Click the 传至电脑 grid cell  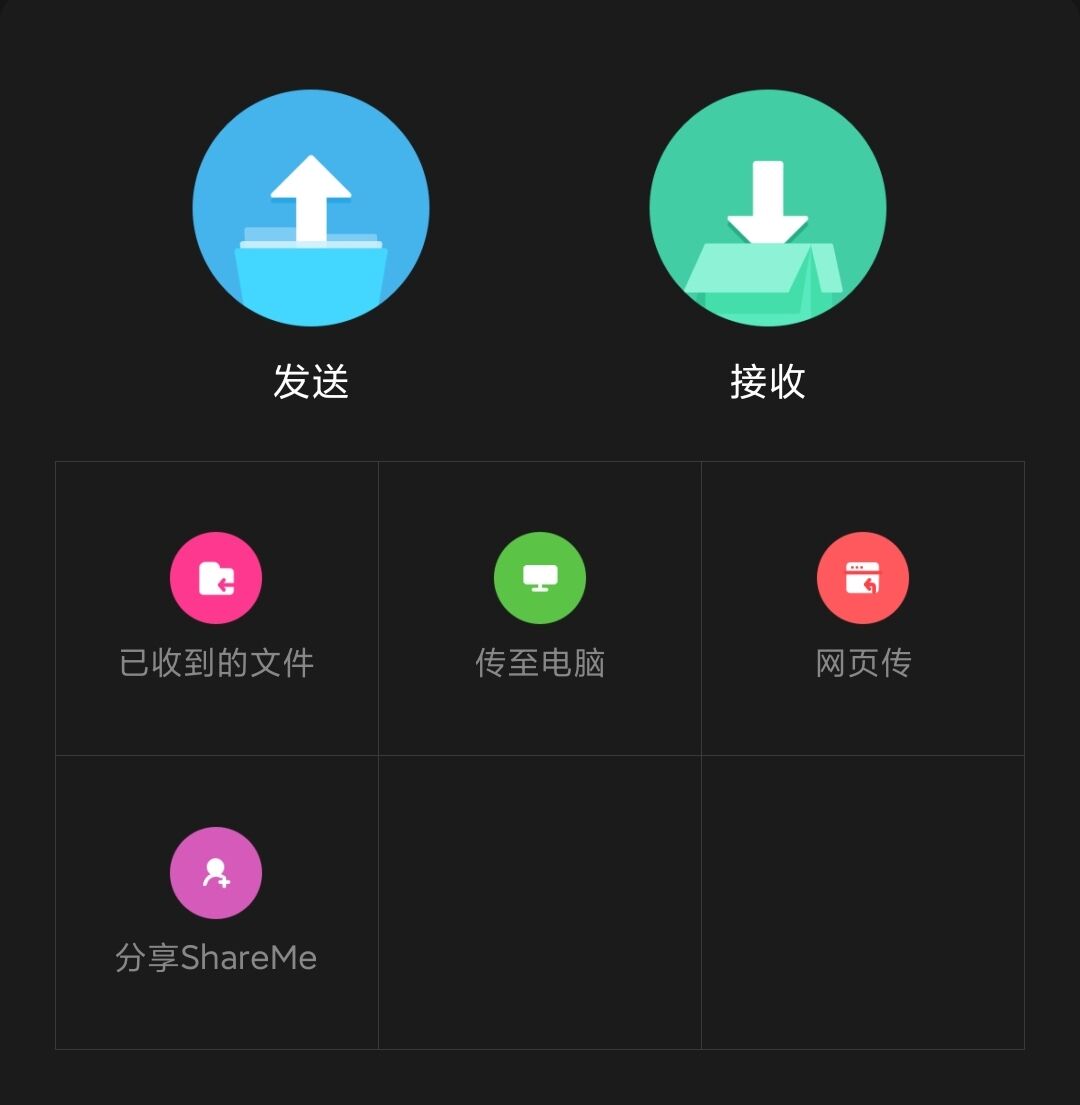(539, 607)
